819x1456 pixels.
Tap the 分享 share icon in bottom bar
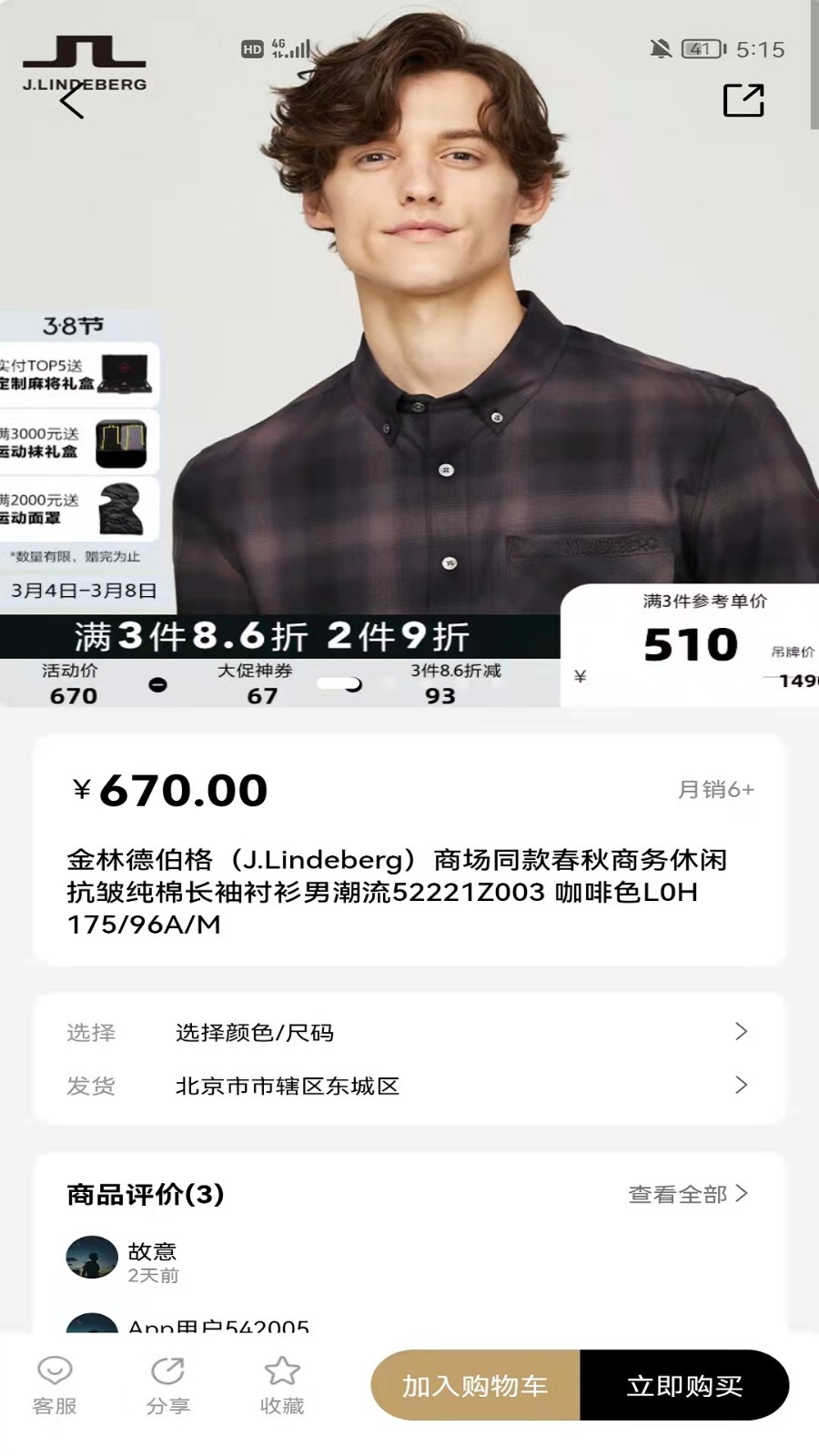pos(166,1383)
